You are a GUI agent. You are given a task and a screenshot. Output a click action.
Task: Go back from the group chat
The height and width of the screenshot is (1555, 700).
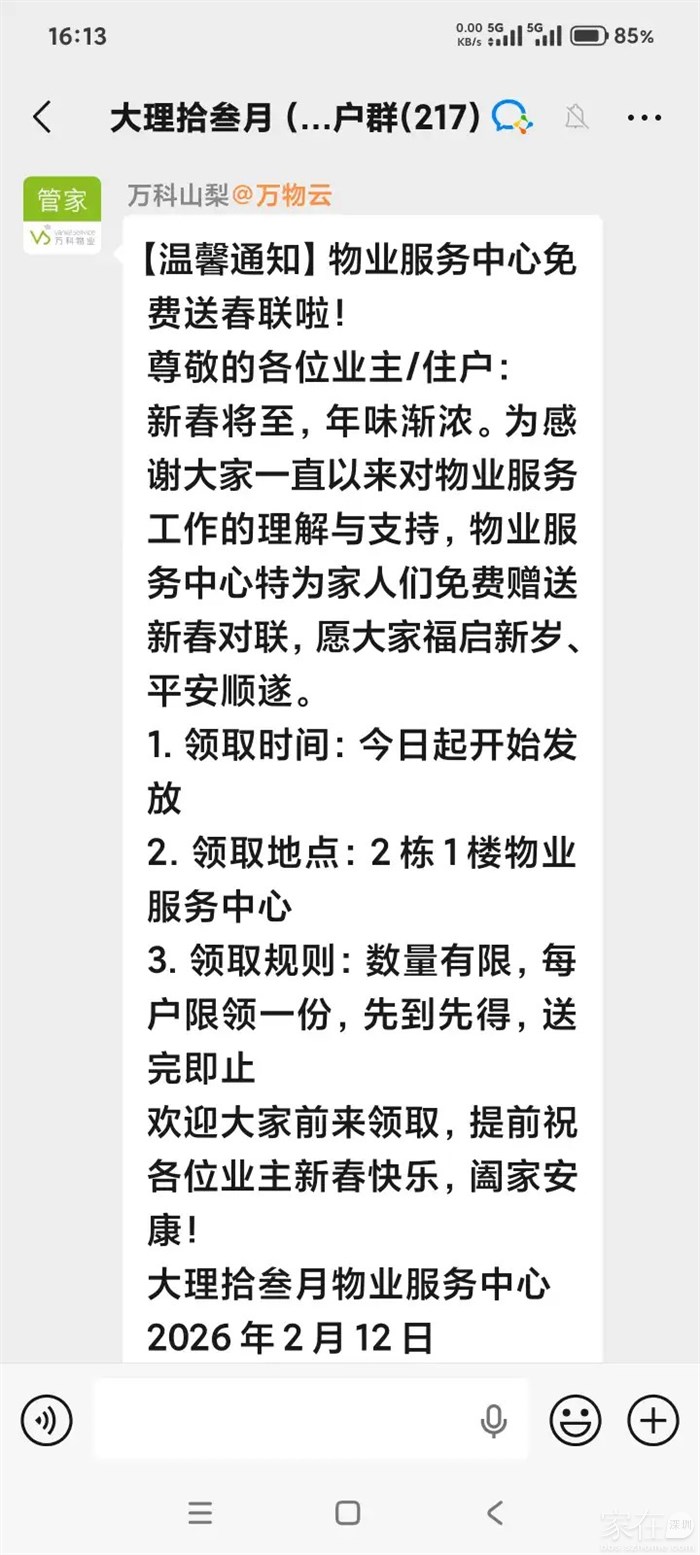42,118
